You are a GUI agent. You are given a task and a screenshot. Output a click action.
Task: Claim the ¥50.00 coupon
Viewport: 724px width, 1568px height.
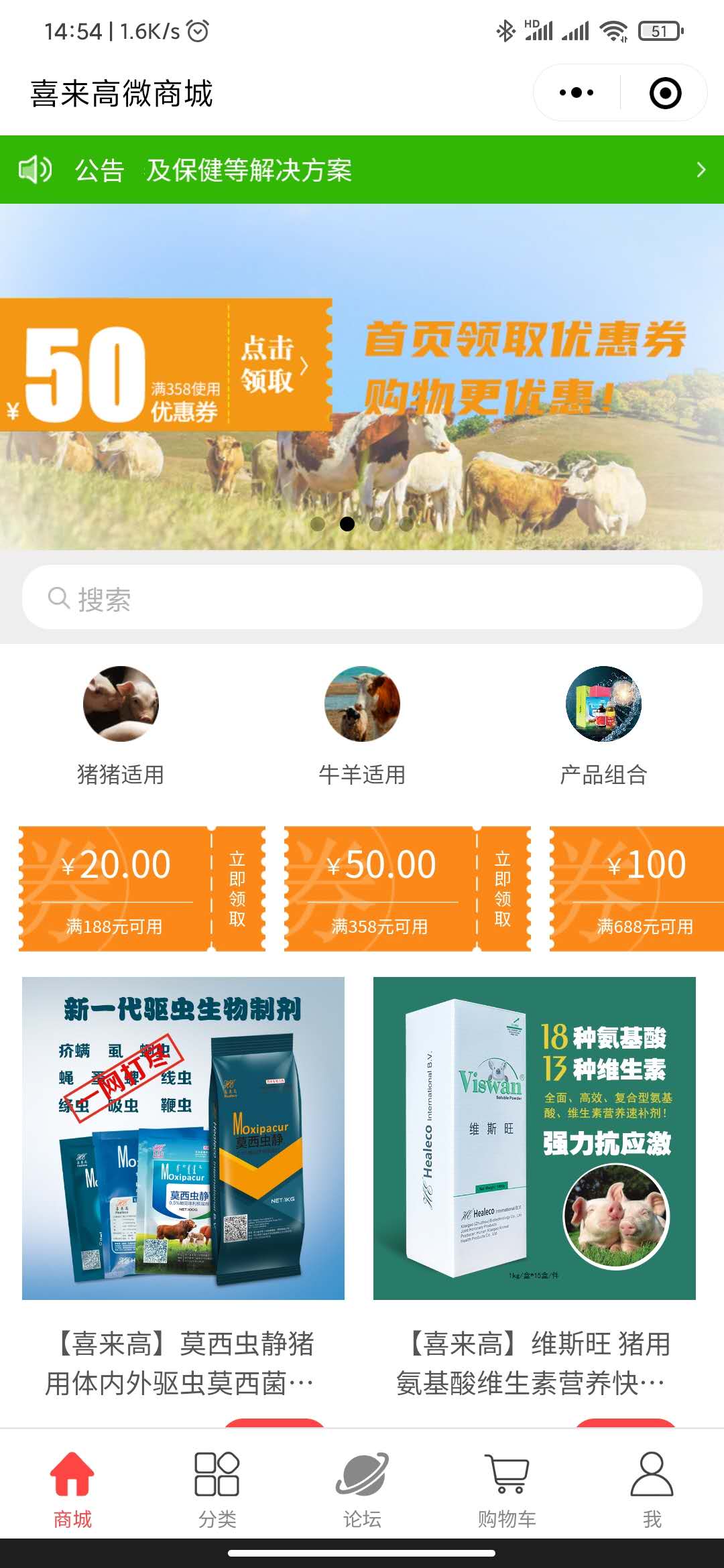pos(502,889)
